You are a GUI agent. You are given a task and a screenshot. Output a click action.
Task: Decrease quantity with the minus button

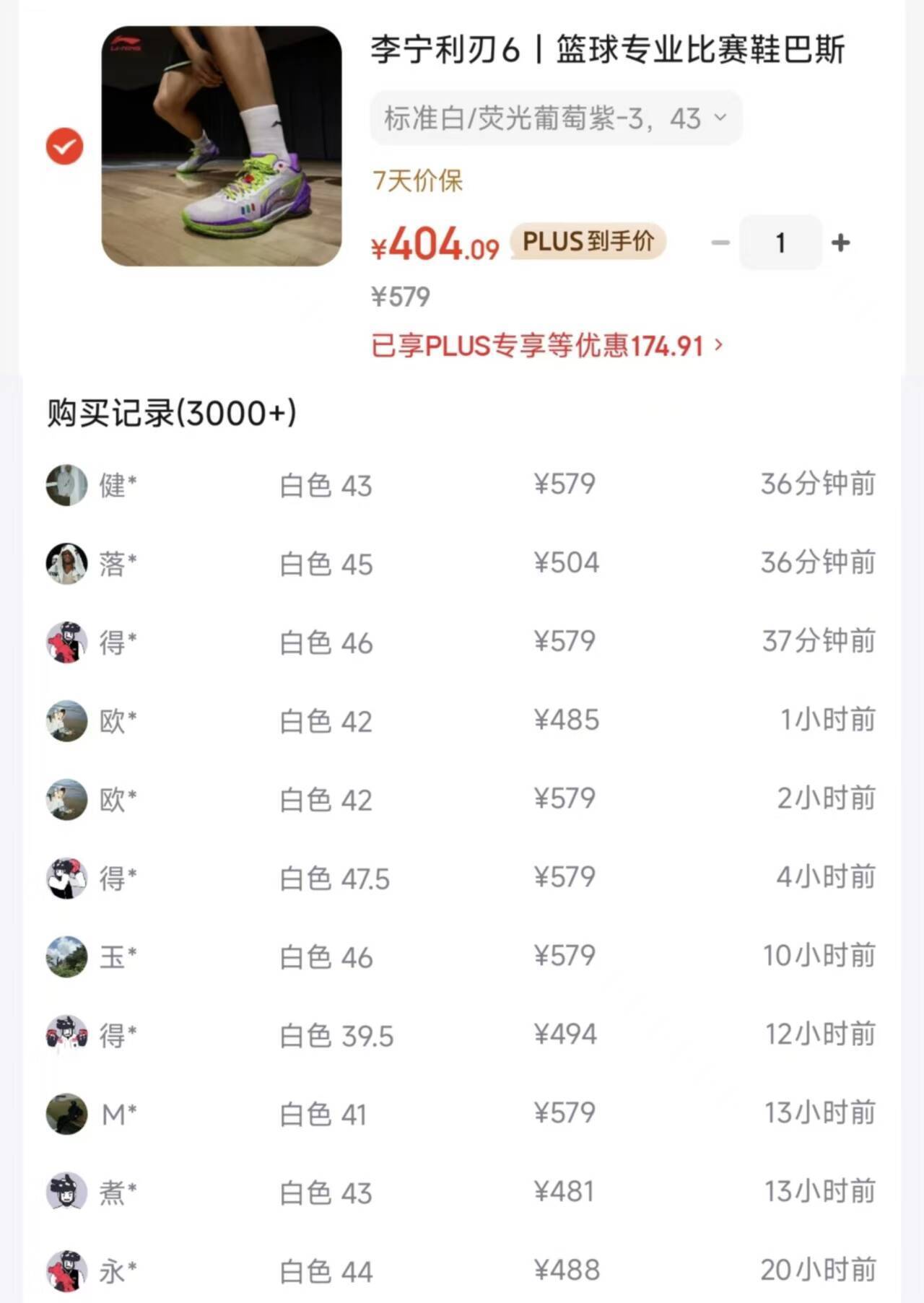pyautogui.click(x=720, y=243)
